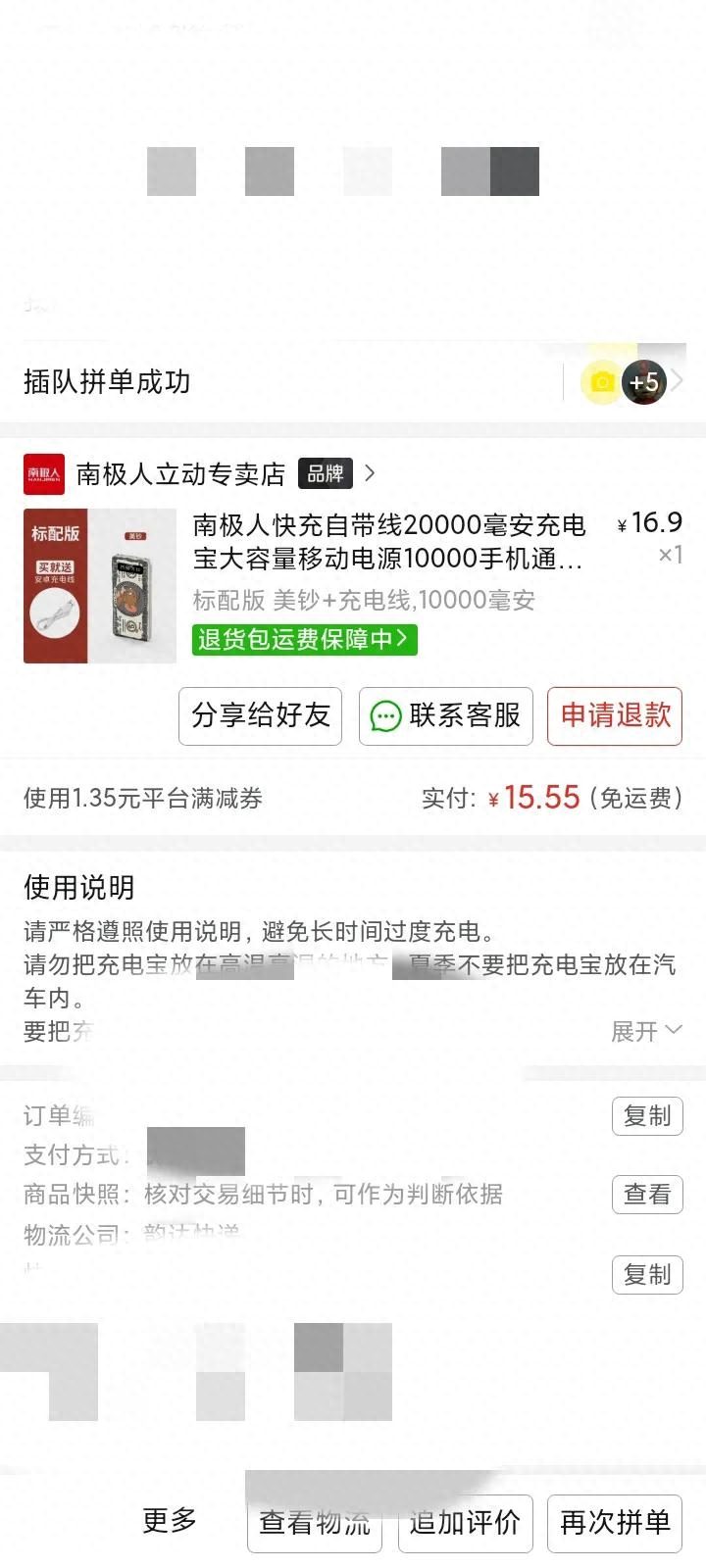Image resolution: width=706 pixels, height=1568 pixels.
Task: Share order via 分享给好友
Action: point(261,715)
